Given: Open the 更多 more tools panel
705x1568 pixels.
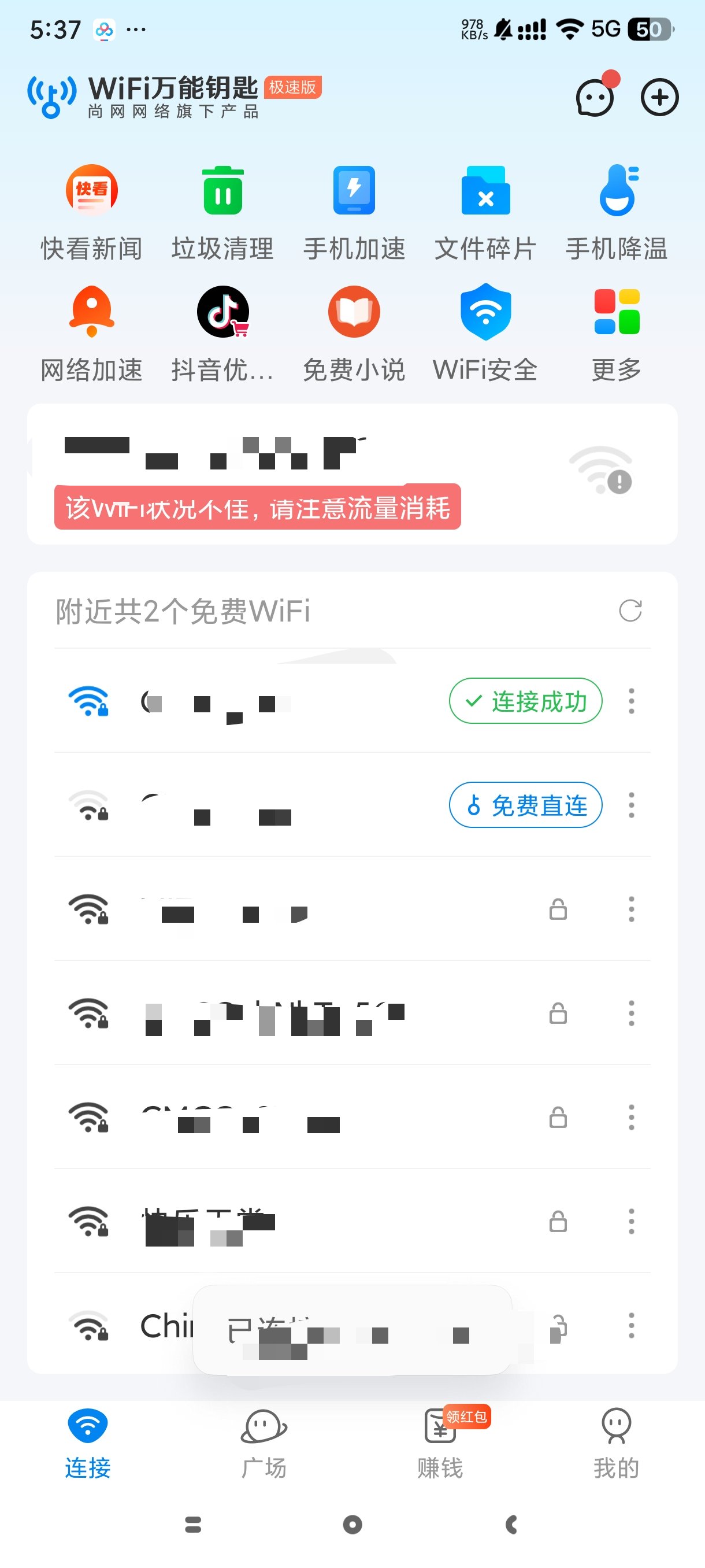Looking at the screenshot, I should point(616,332).
